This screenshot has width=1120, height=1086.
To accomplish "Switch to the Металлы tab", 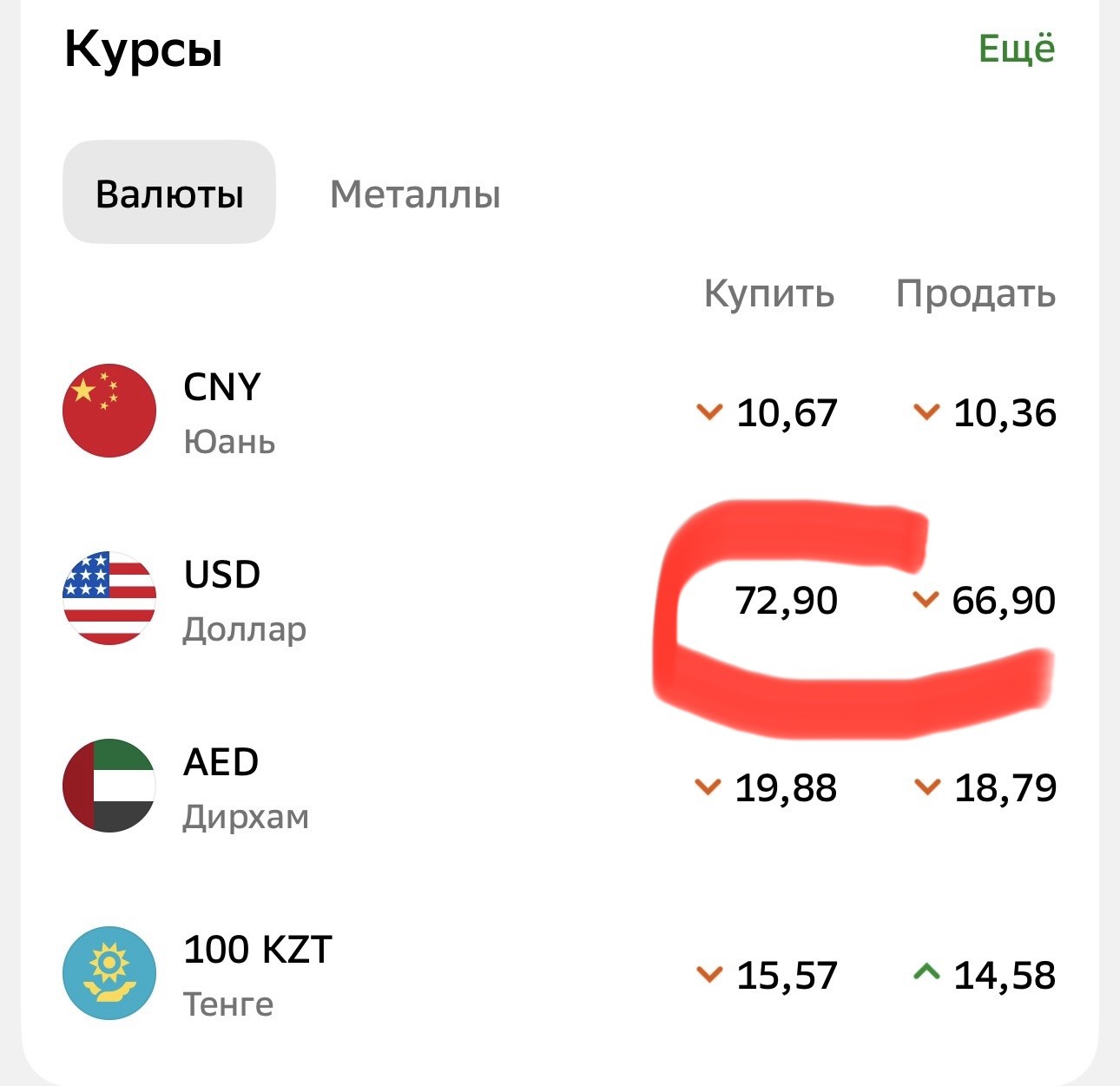I will click(x=415, y=194).
